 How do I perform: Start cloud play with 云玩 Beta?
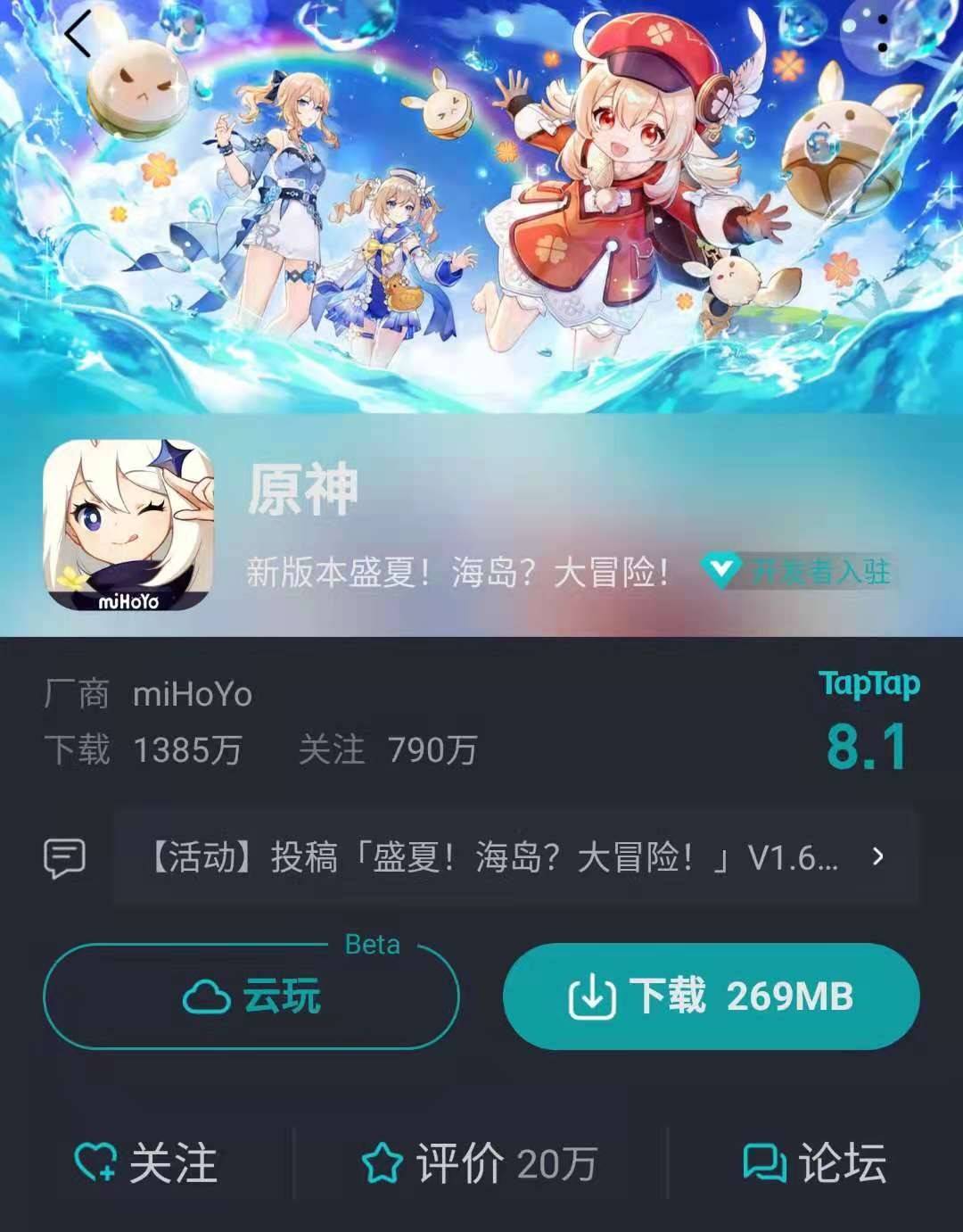(251, 996)
